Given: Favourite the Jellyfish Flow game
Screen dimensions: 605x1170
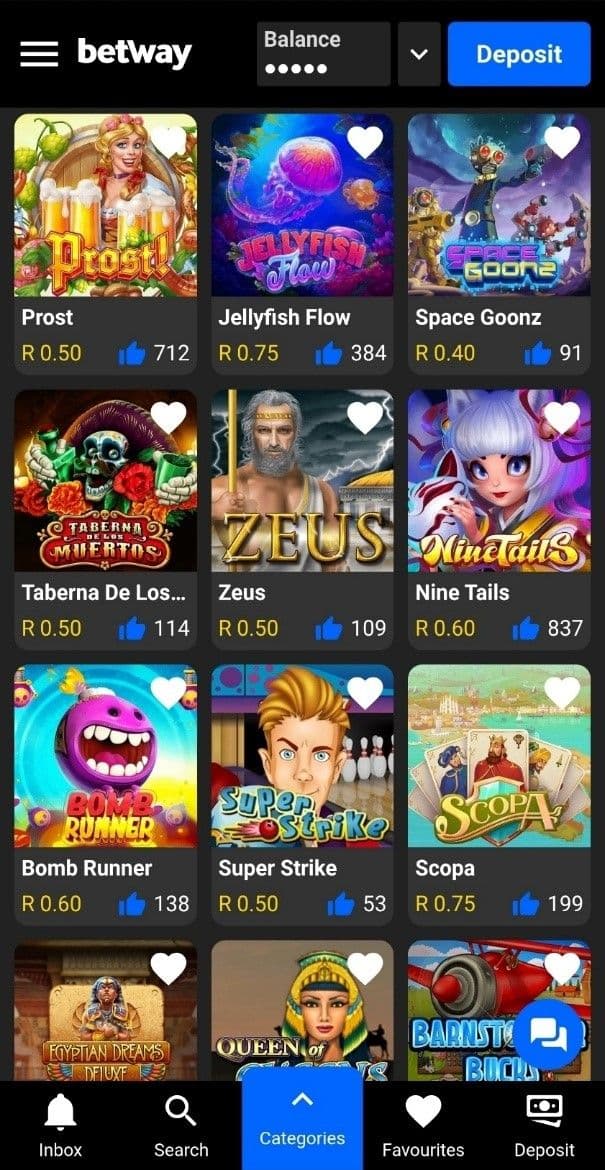Looking at the screenshot, I should (x=365, y=143).
